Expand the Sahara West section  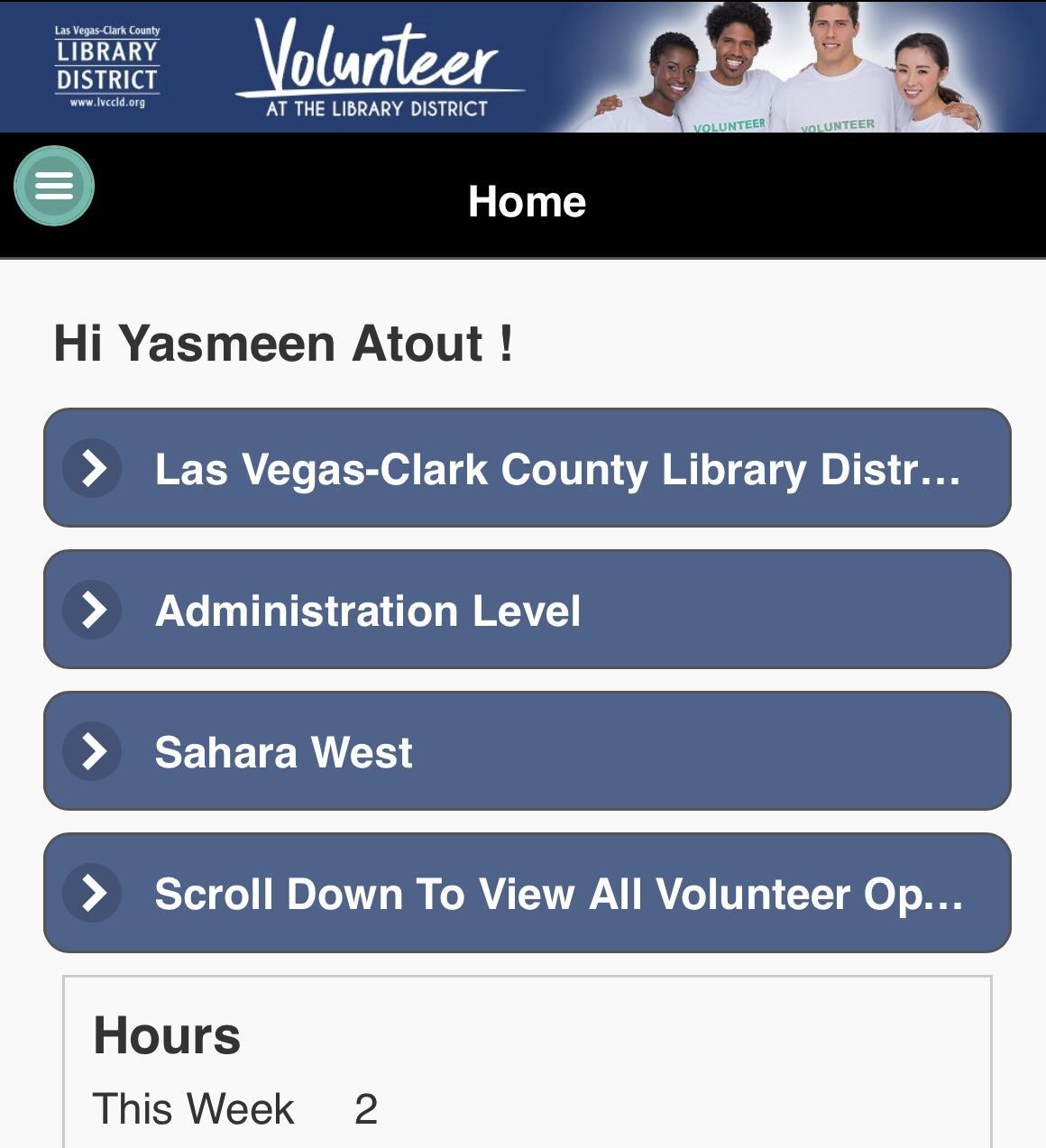click(x=527, y=751)
